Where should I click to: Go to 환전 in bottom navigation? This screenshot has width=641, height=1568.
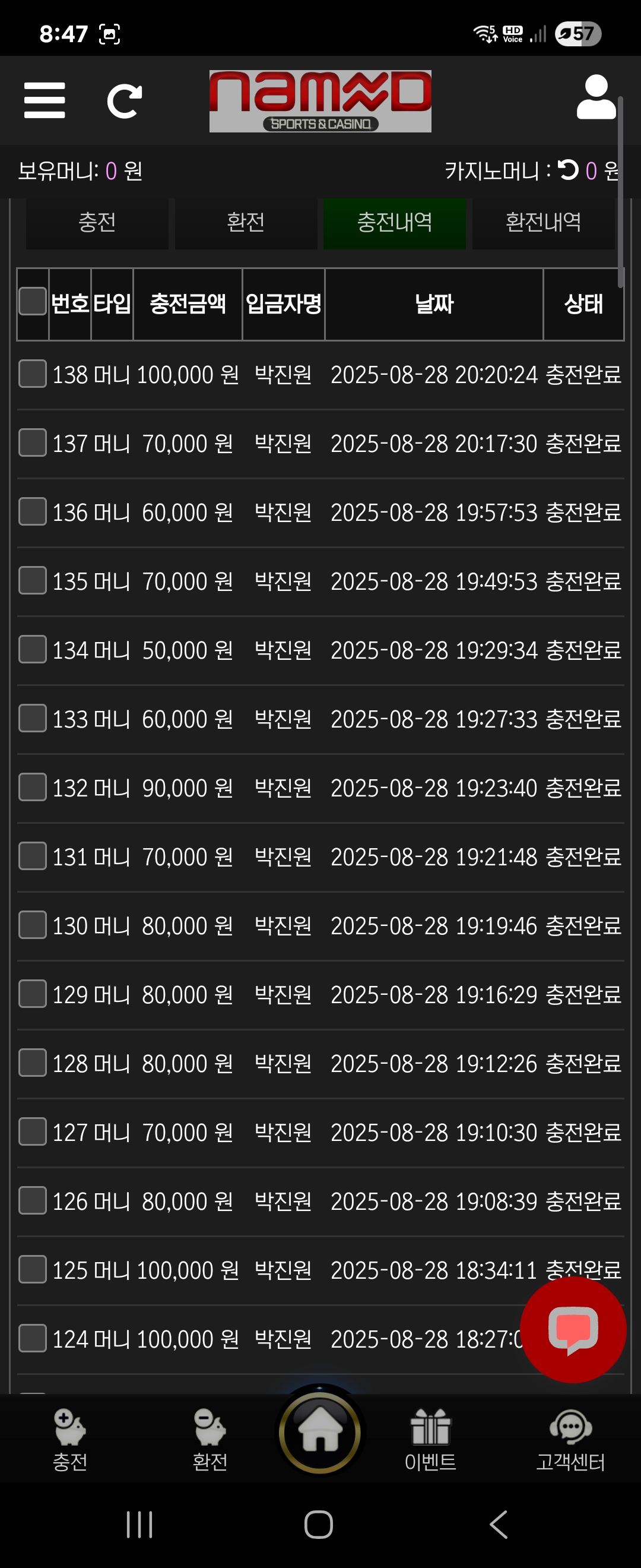coord(210,1440)
